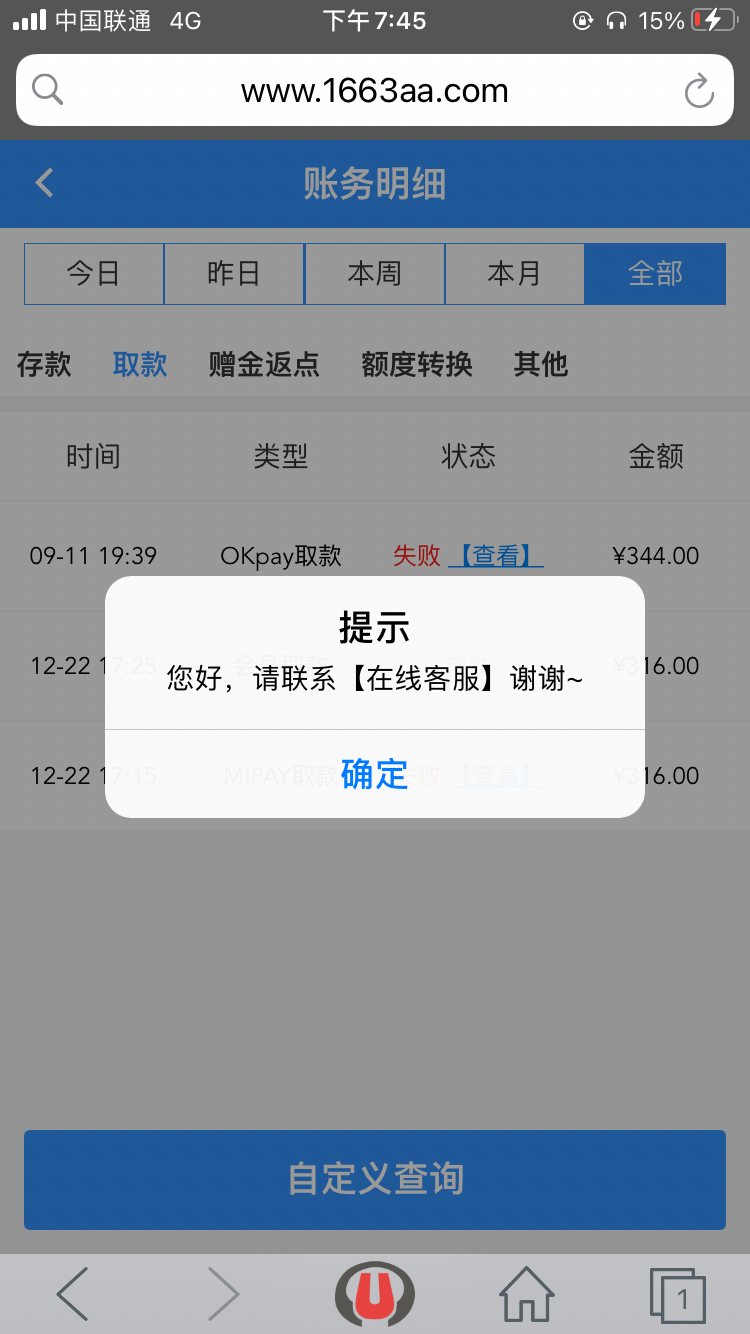
Task: Tap the grayed forward navigation arrow
Action: [223, 1293]
